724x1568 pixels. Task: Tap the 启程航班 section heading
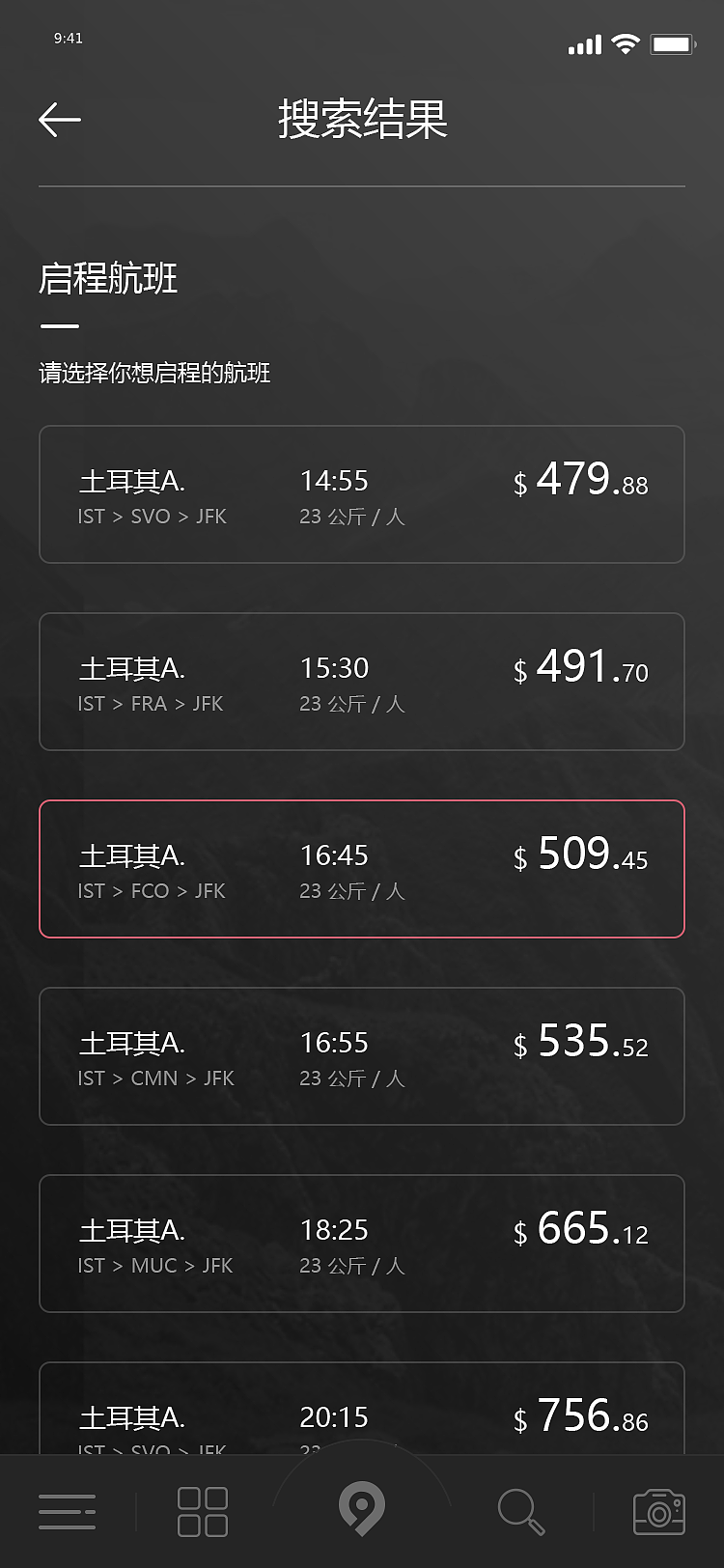coord(109,278)
